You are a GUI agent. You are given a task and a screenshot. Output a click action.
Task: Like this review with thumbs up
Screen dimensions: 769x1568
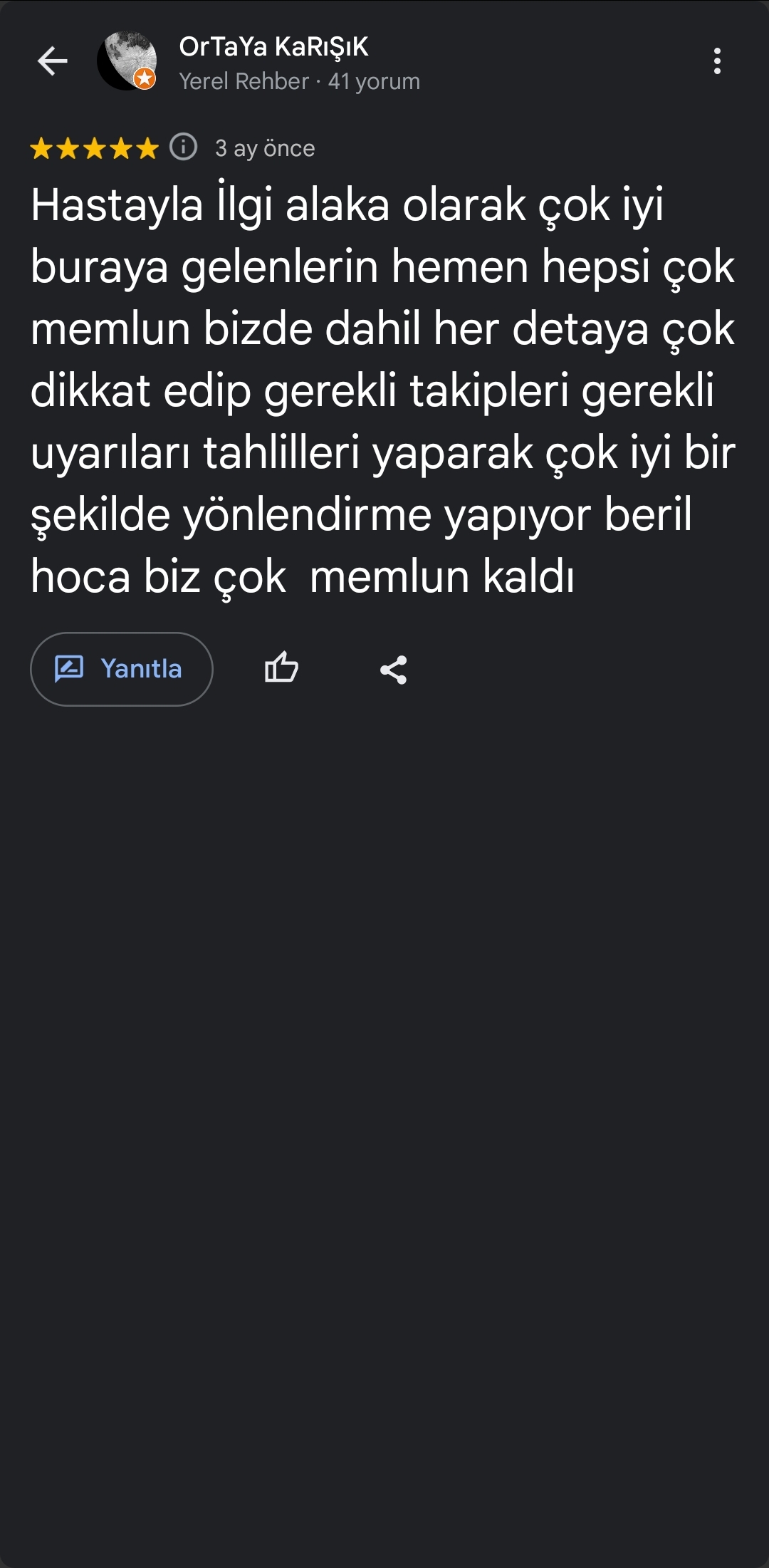(x=281, y=668)
